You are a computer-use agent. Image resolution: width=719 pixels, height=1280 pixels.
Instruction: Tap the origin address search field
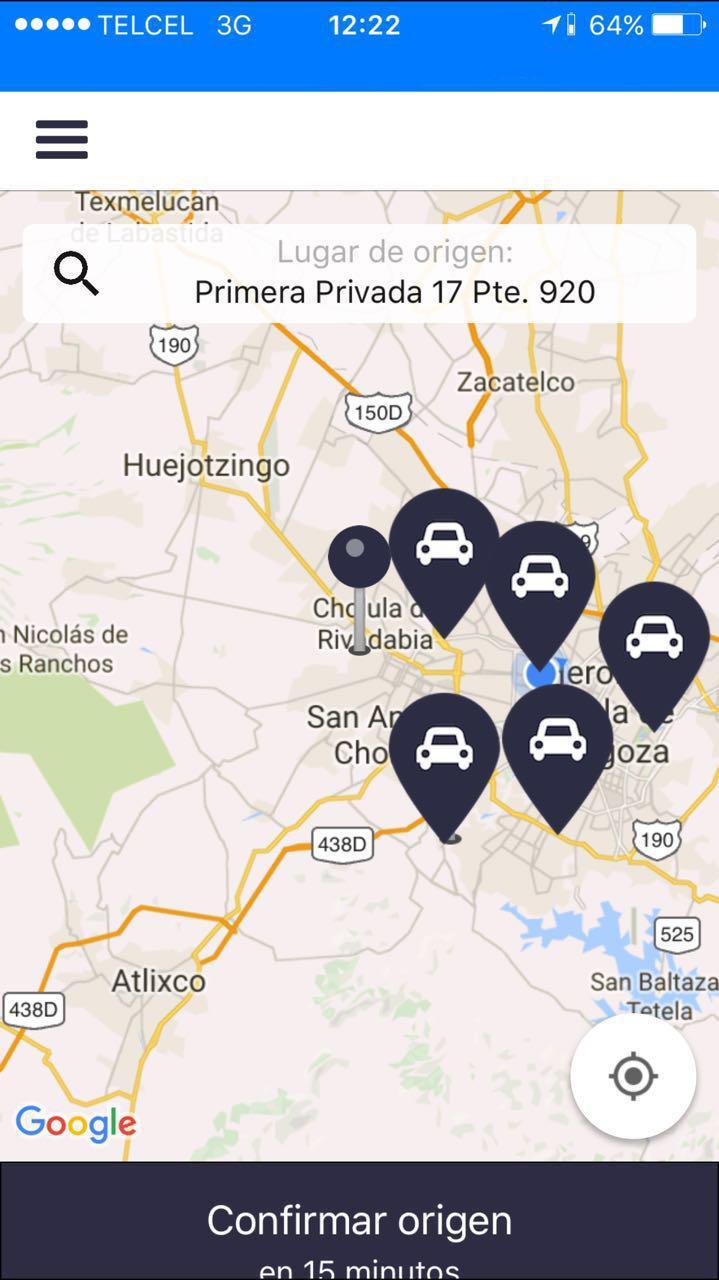tap(394, 273)
